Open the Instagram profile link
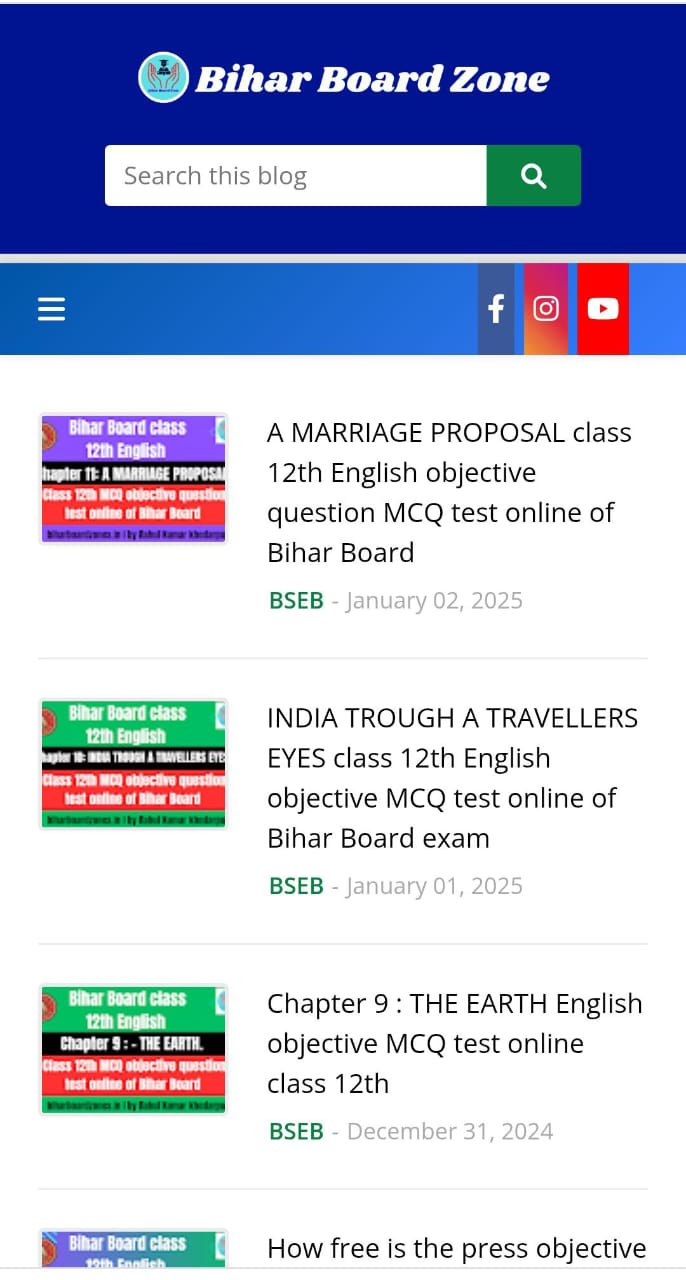This screenshot has width=686, height=1280. pos(546,309)
